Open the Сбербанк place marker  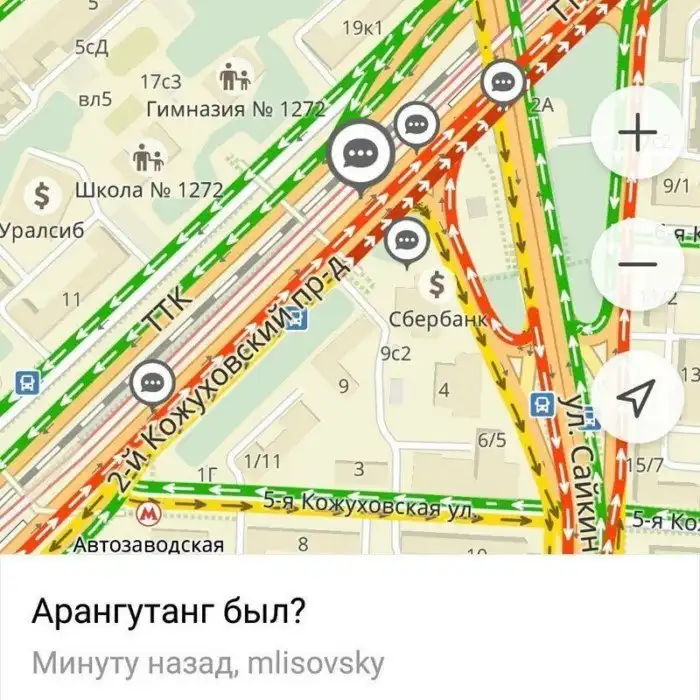(x=436, y=285)
